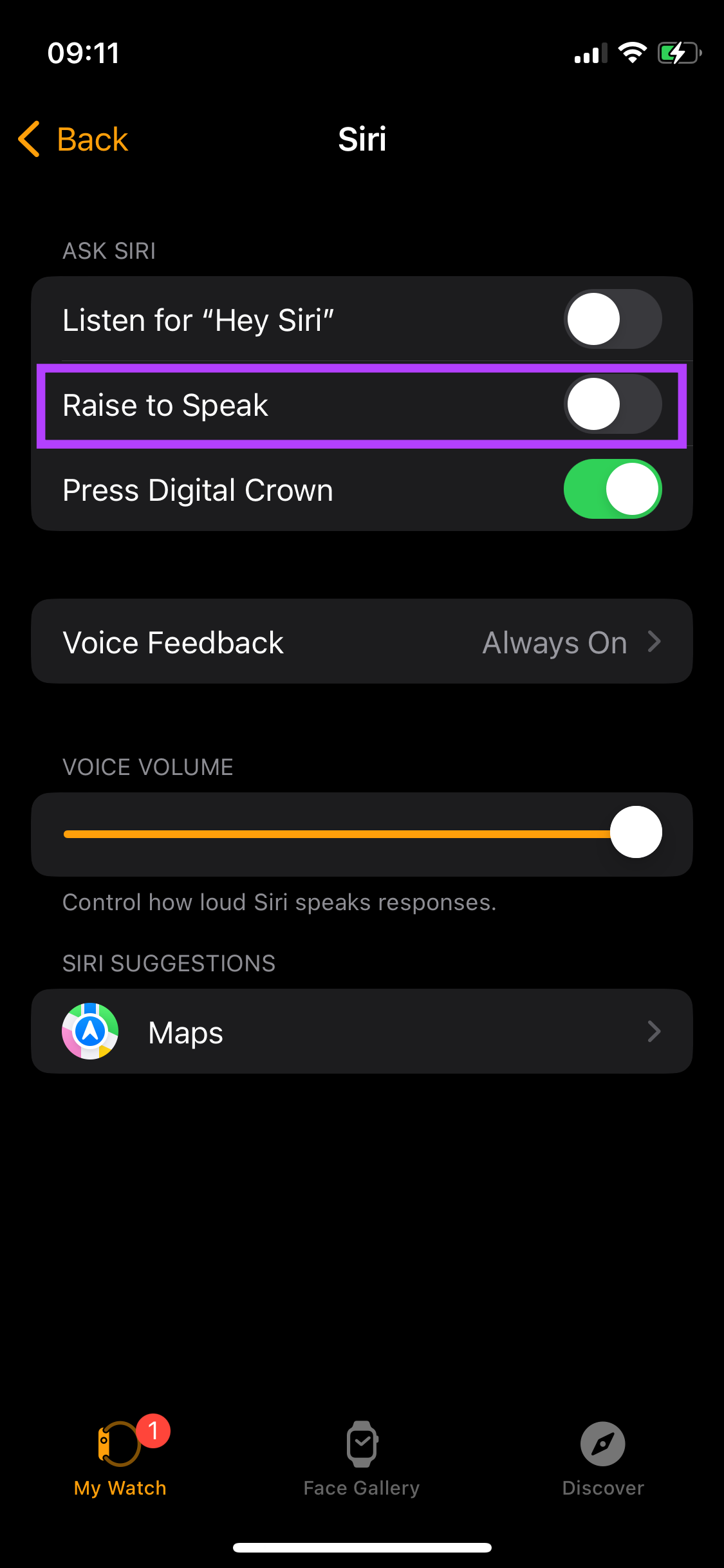Enable Listen for "Hey Siri"
Screen dimensions: 724x1568
(612, 319)
